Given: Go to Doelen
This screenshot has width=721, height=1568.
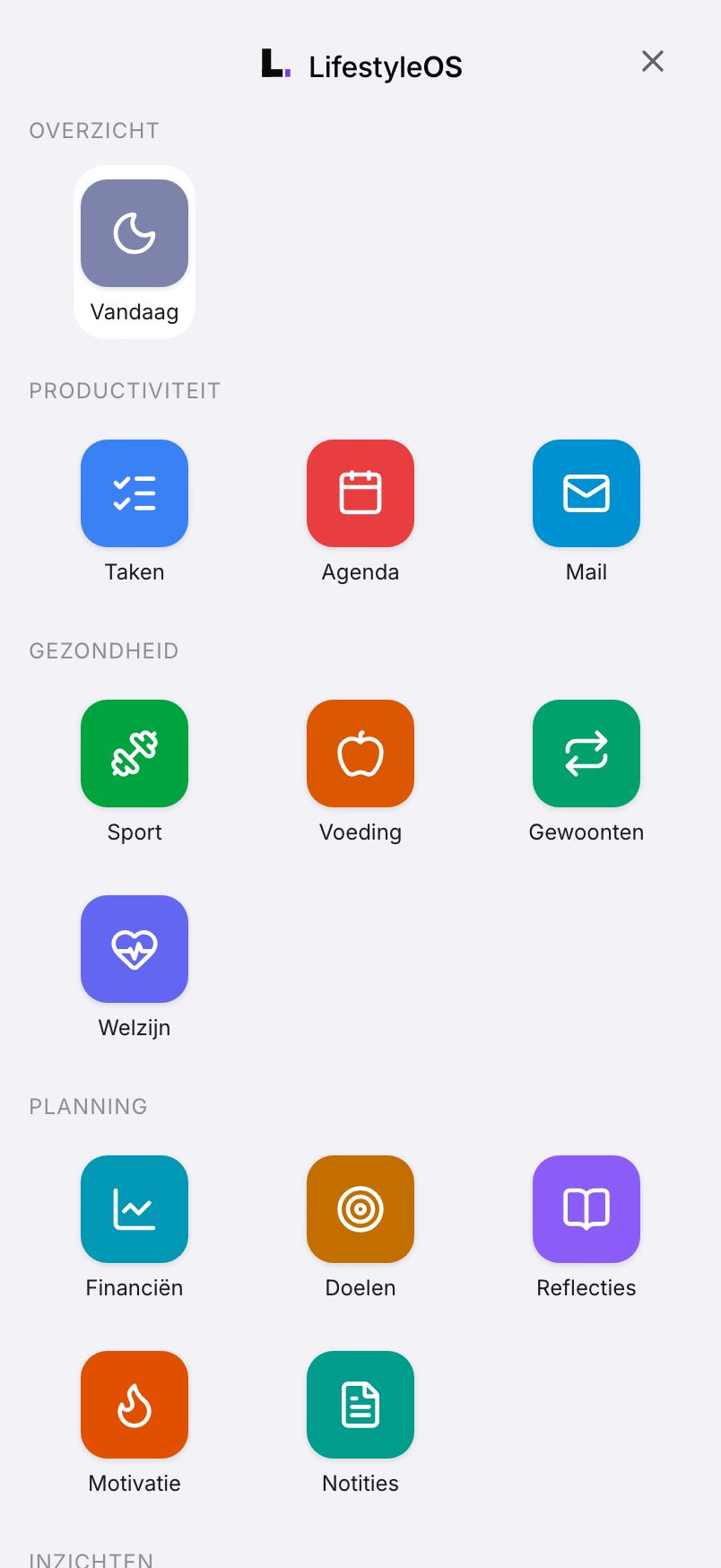Looking at the screenshot, I should click(x=360, y=1228).
